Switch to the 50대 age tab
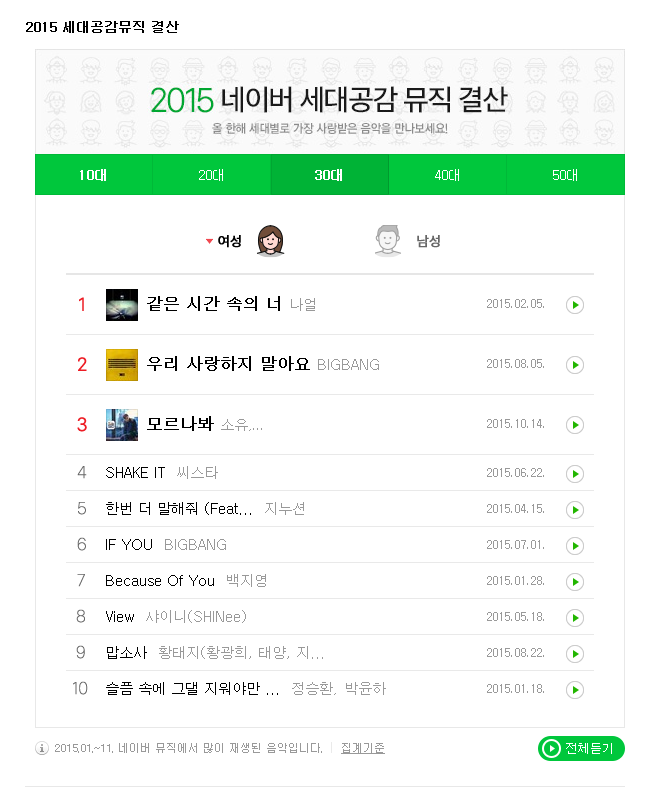 (565, 175)
